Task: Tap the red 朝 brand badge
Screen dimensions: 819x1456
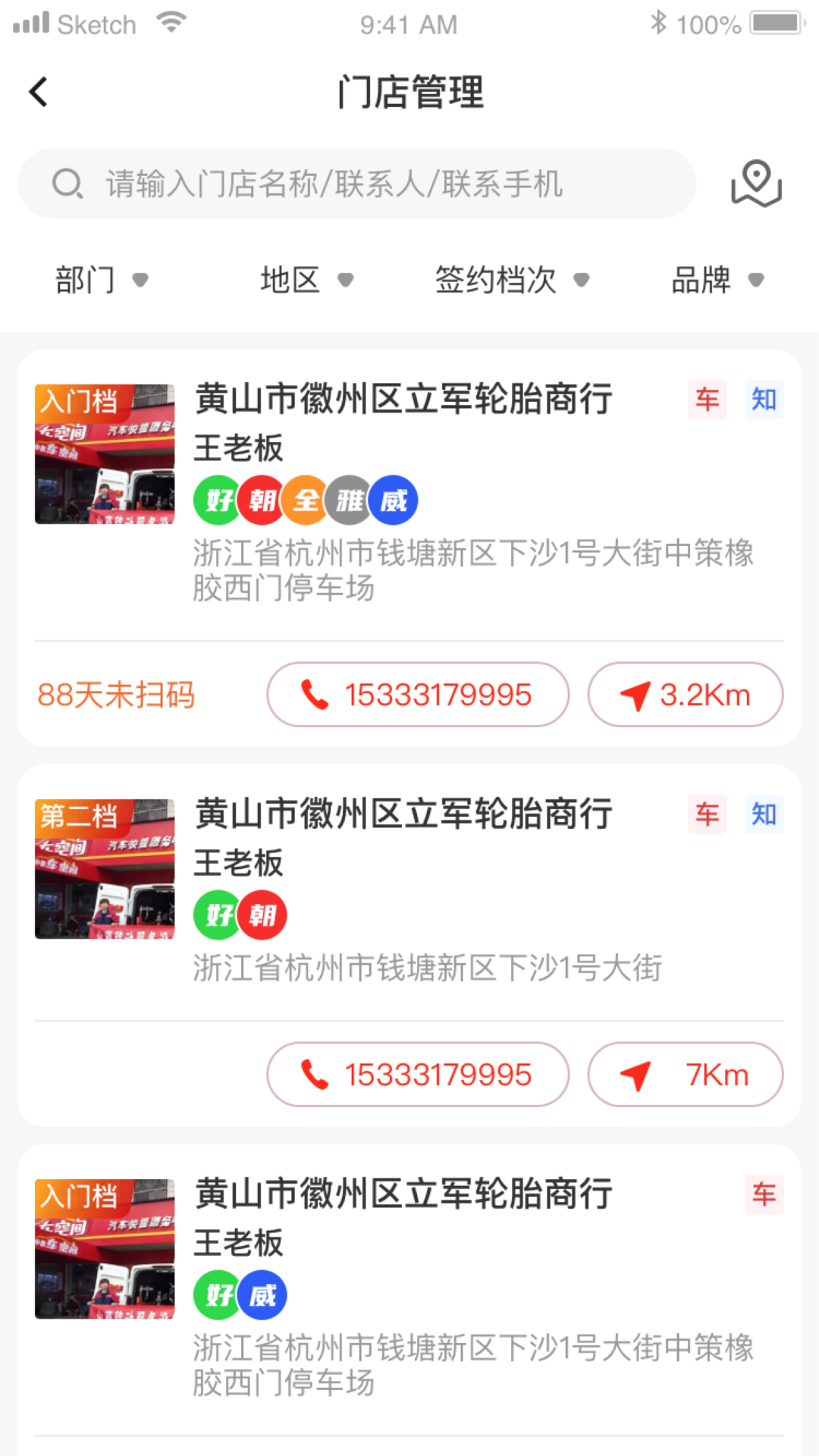Action: [x=260, y=500]
